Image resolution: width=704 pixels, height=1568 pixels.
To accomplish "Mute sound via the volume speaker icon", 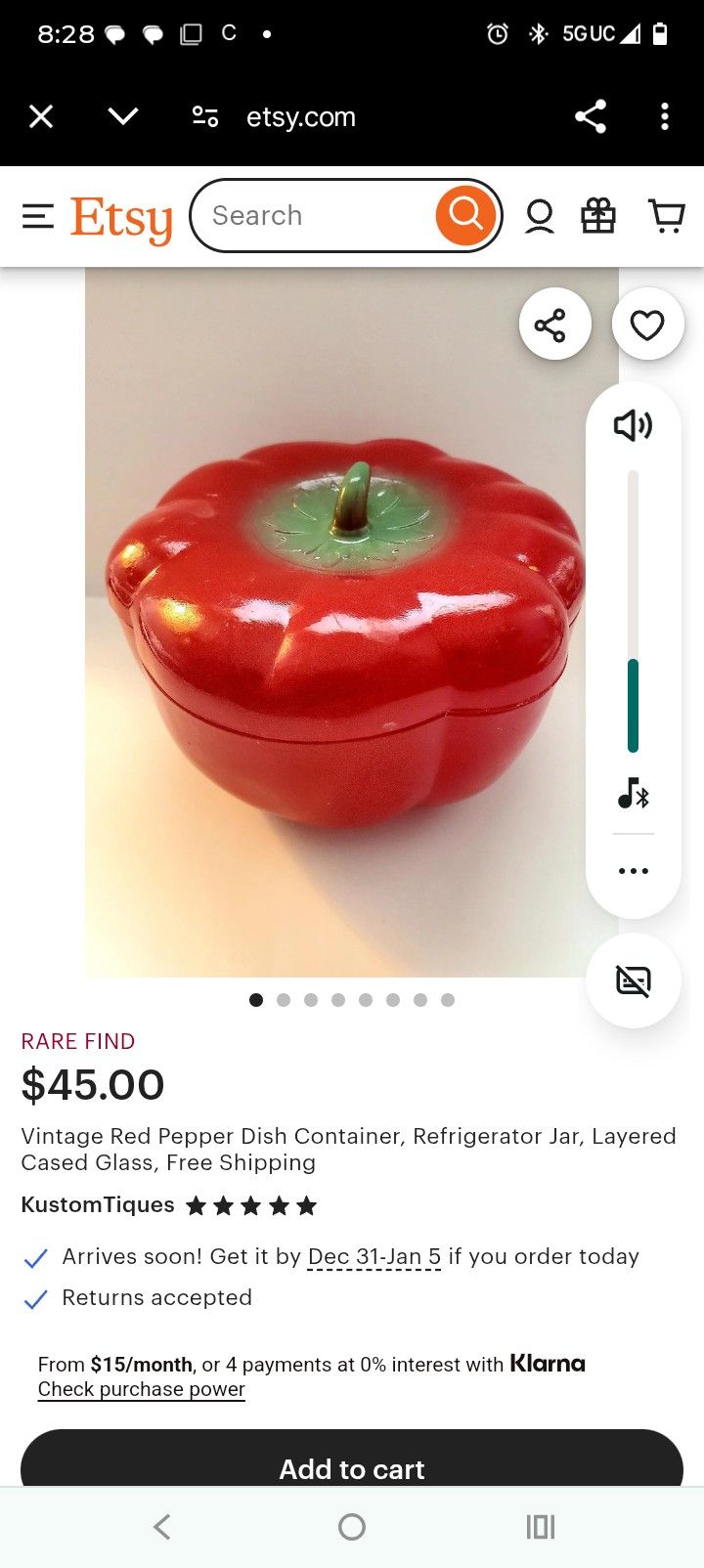I will tap(633, 425).
